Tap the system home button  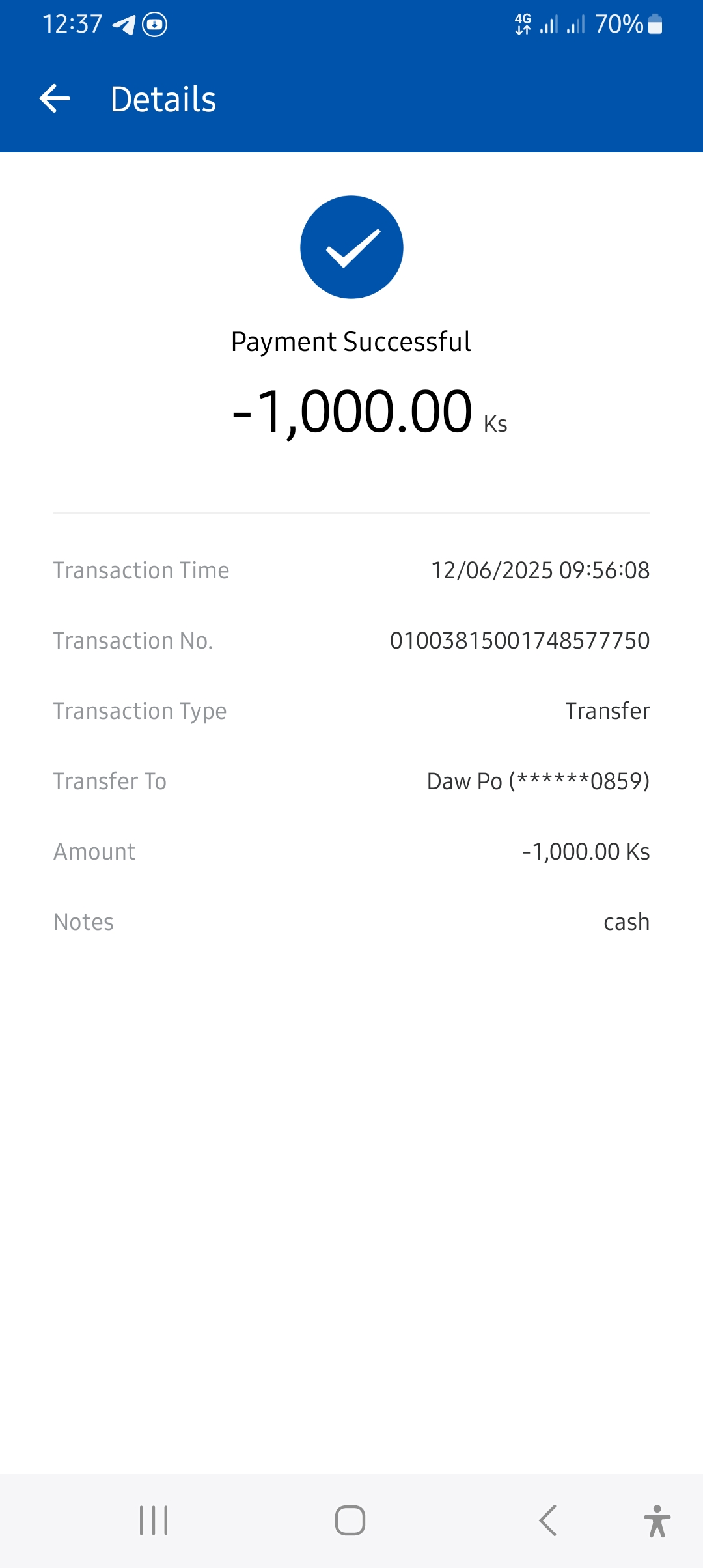point(350,1520)
